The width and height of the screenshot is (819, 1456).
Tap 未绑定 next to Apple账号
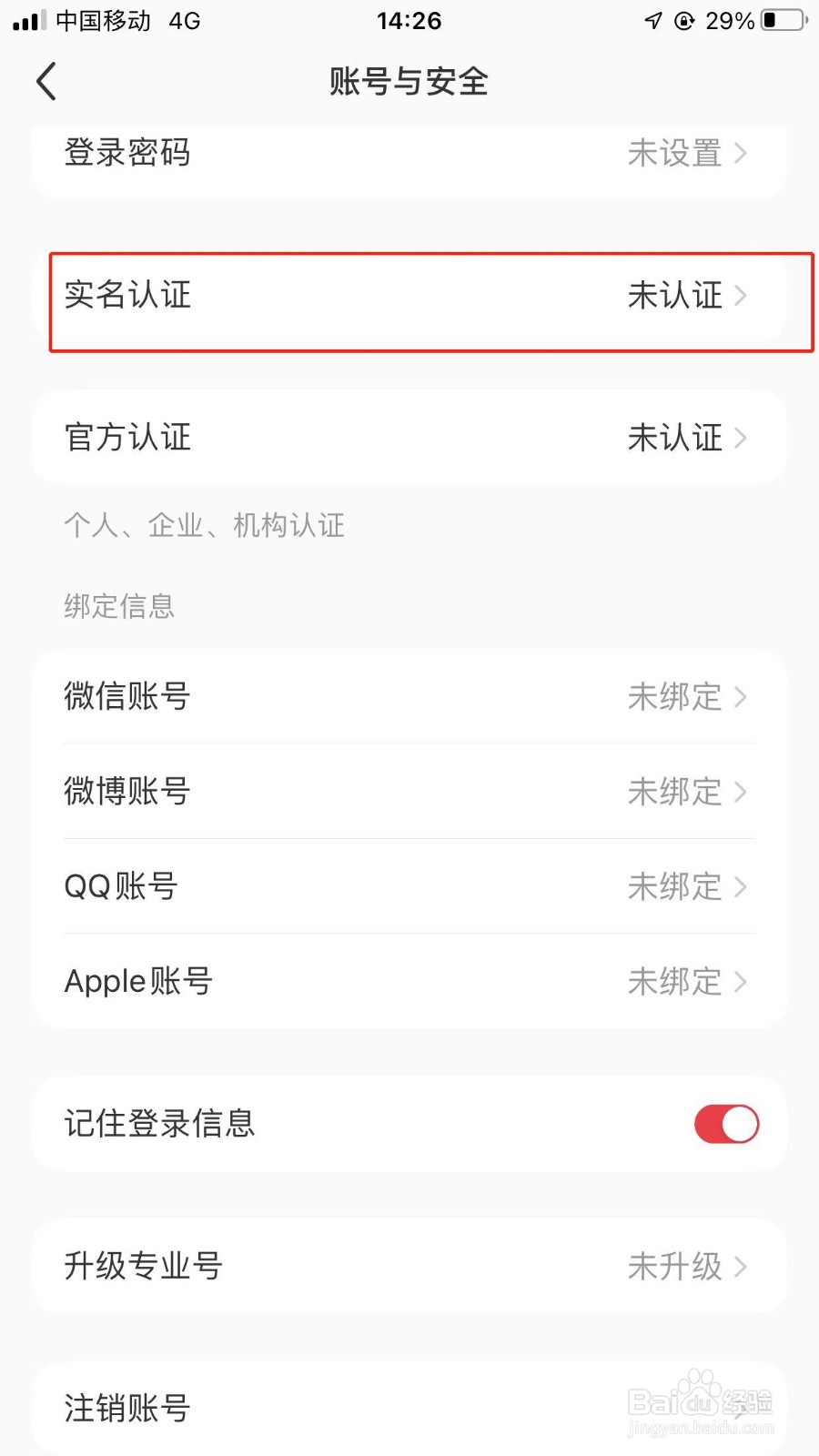[676, 981]
